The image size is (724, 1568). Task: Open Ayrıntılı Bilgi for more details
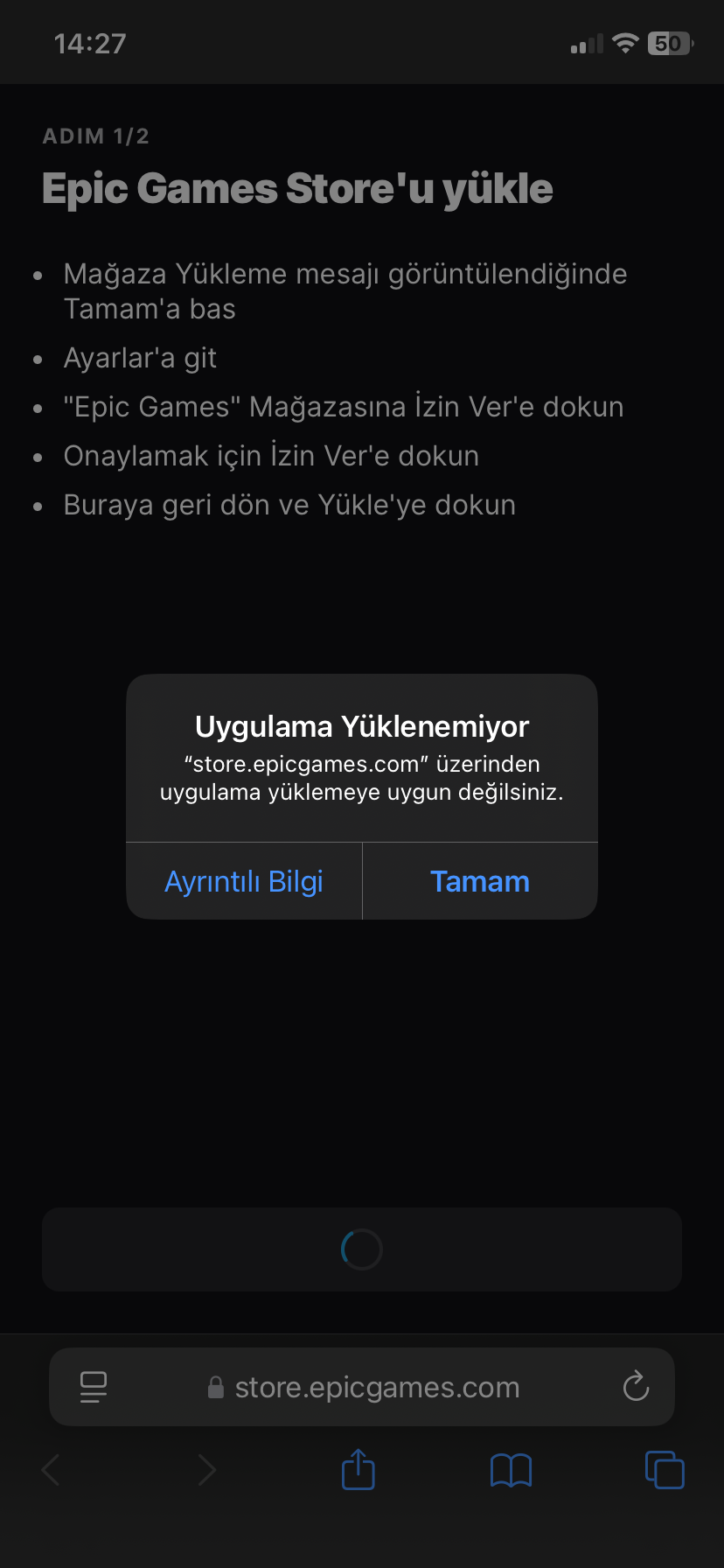point(244,881)
